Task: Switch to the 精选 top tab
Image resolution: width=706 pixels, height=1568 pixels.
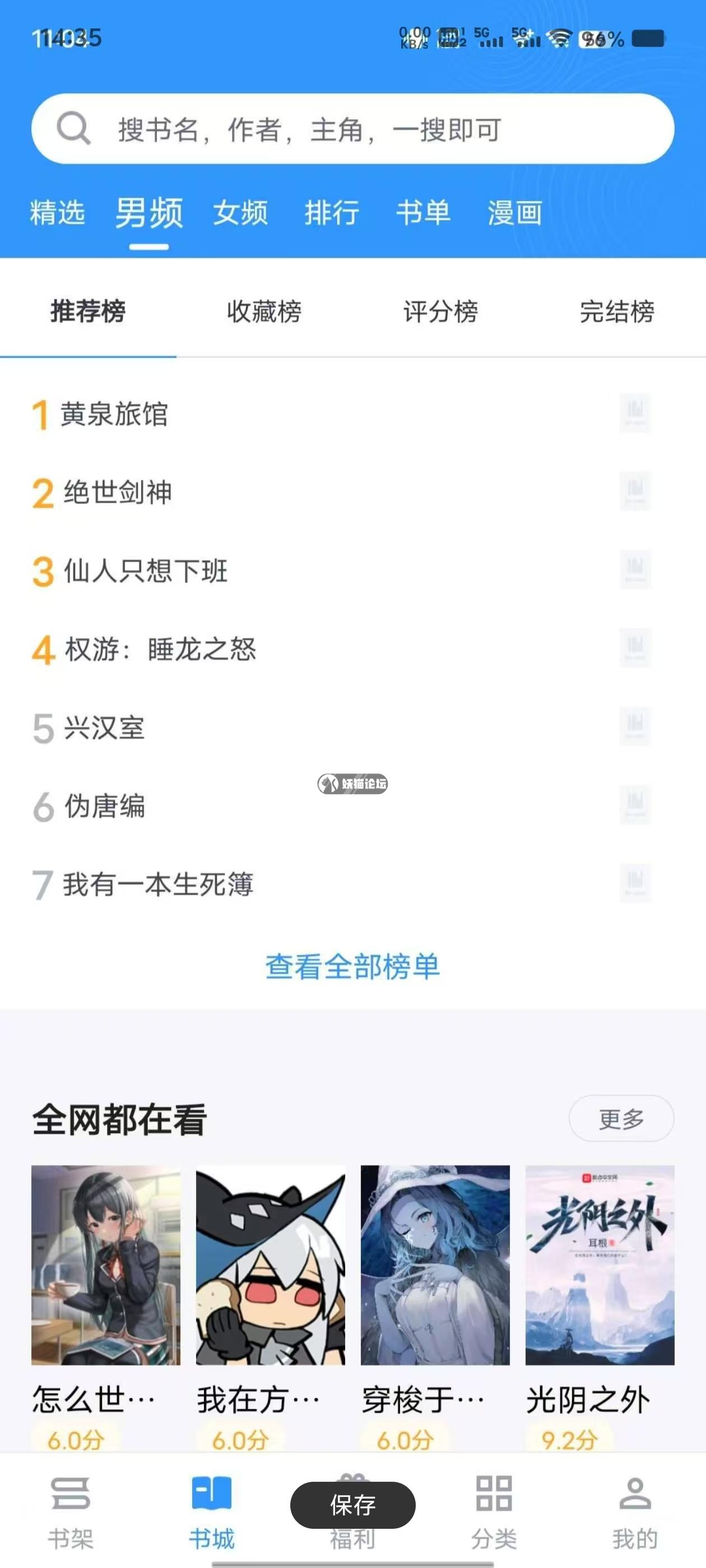Action: click(57, 213)
